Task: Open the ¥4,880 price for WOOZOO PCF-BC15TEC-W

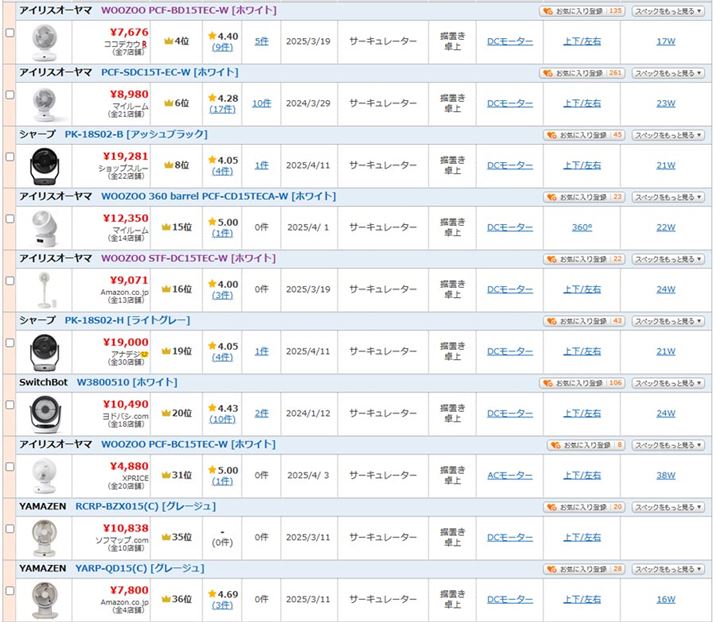Action: pos(128,466)
